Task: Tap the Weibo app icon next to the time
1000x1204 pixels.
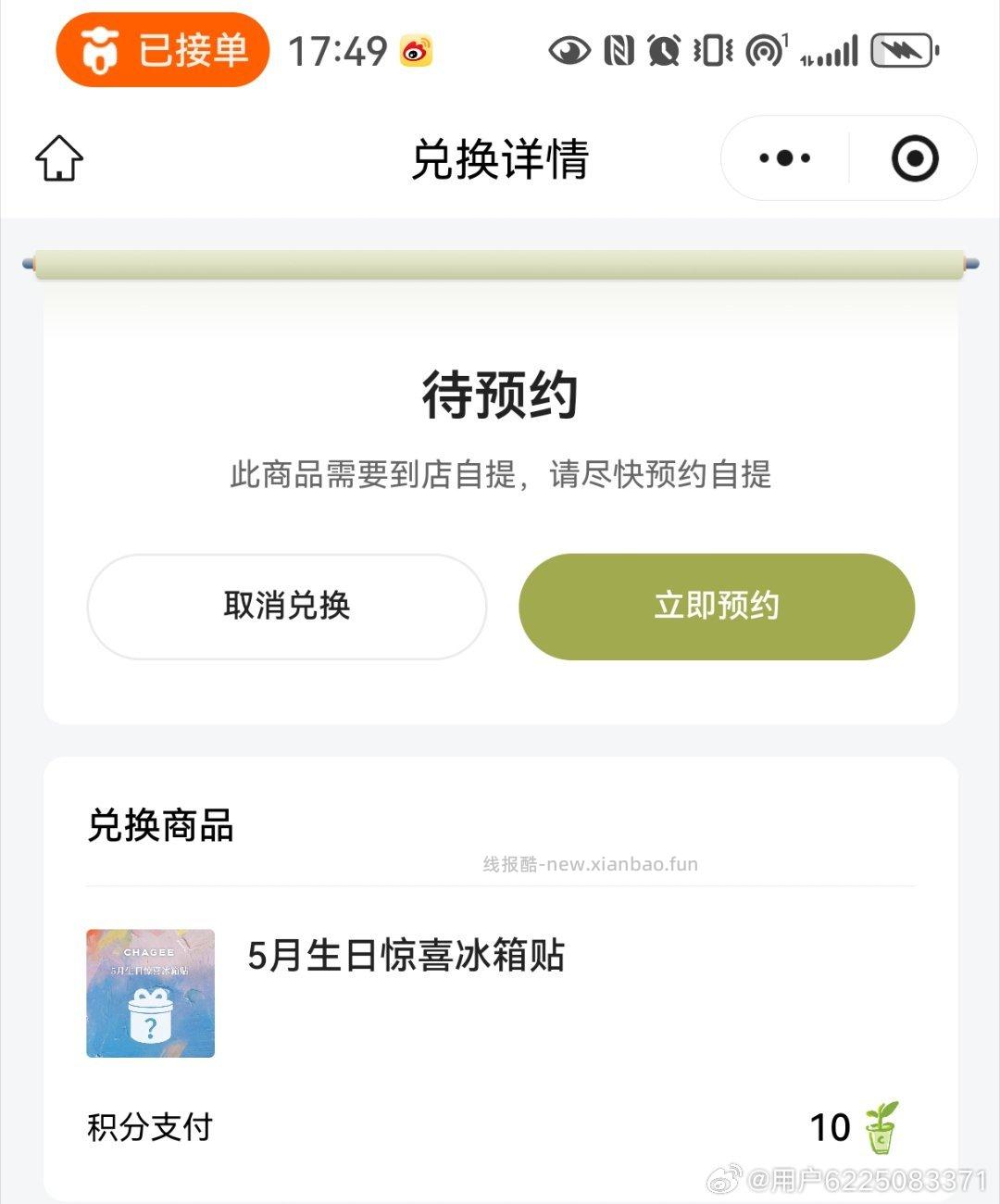Action: [418, 51]
